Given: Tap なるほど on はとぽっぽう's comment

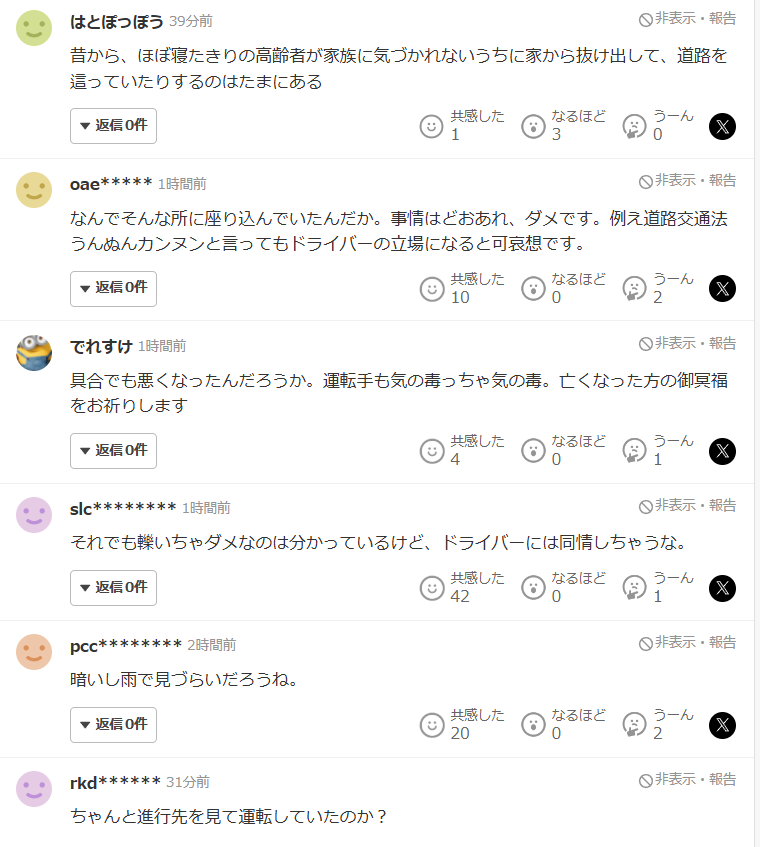Looking at the screenshot, I should click(534, 126).
